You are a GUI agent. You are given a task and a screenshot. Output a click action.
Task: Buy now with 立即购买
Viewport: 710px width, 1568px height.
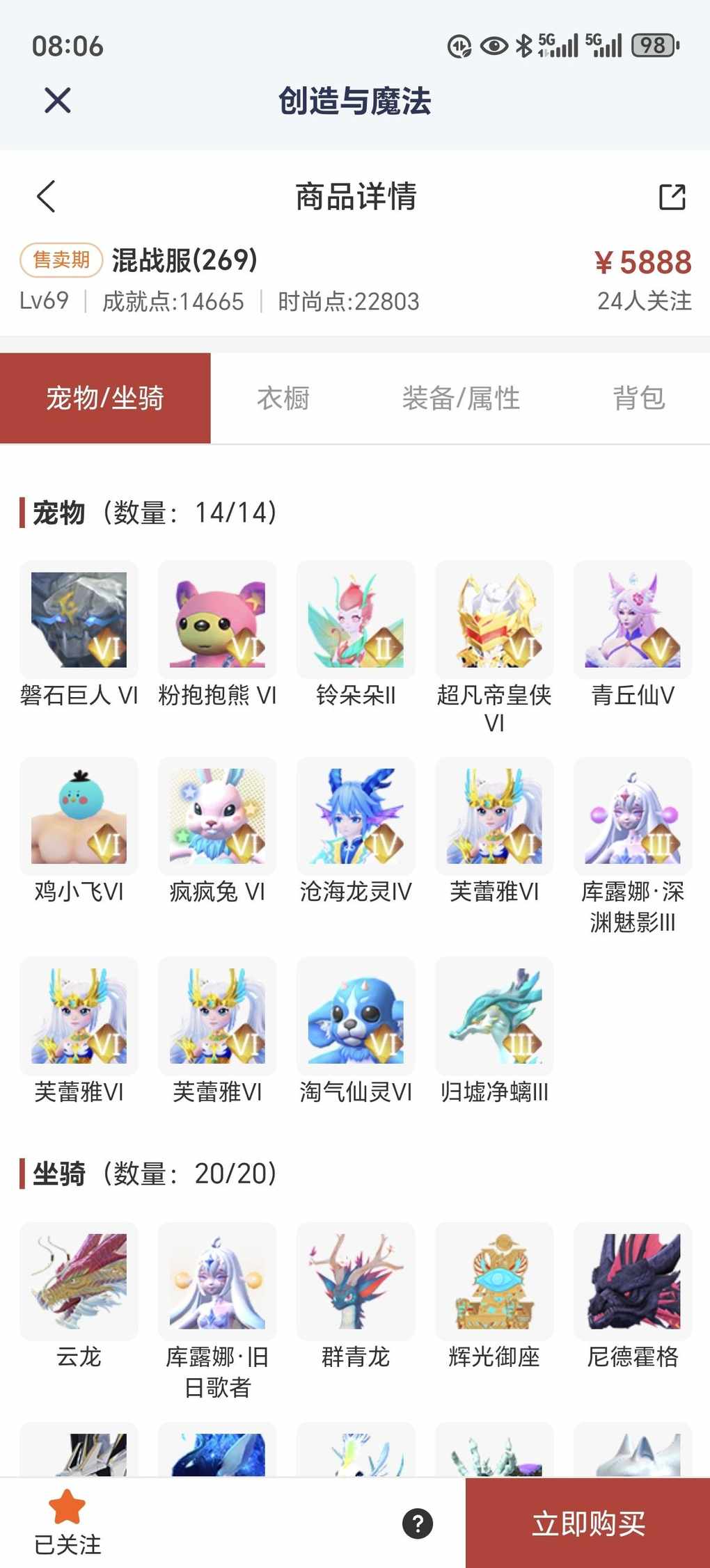pos(588,1523)
